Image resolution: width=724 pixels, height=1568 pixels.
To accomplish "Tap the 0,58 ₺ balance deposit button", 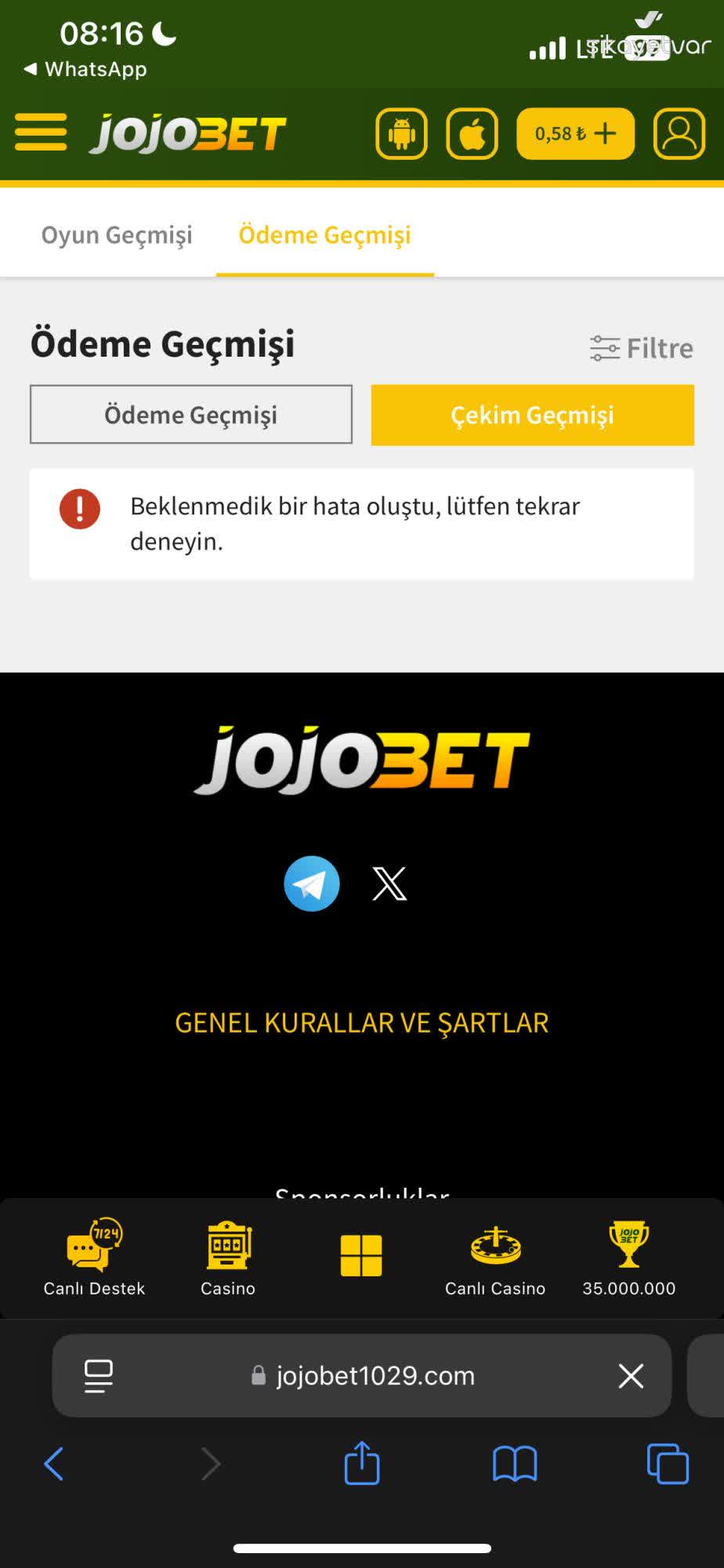I will point(575,134).
